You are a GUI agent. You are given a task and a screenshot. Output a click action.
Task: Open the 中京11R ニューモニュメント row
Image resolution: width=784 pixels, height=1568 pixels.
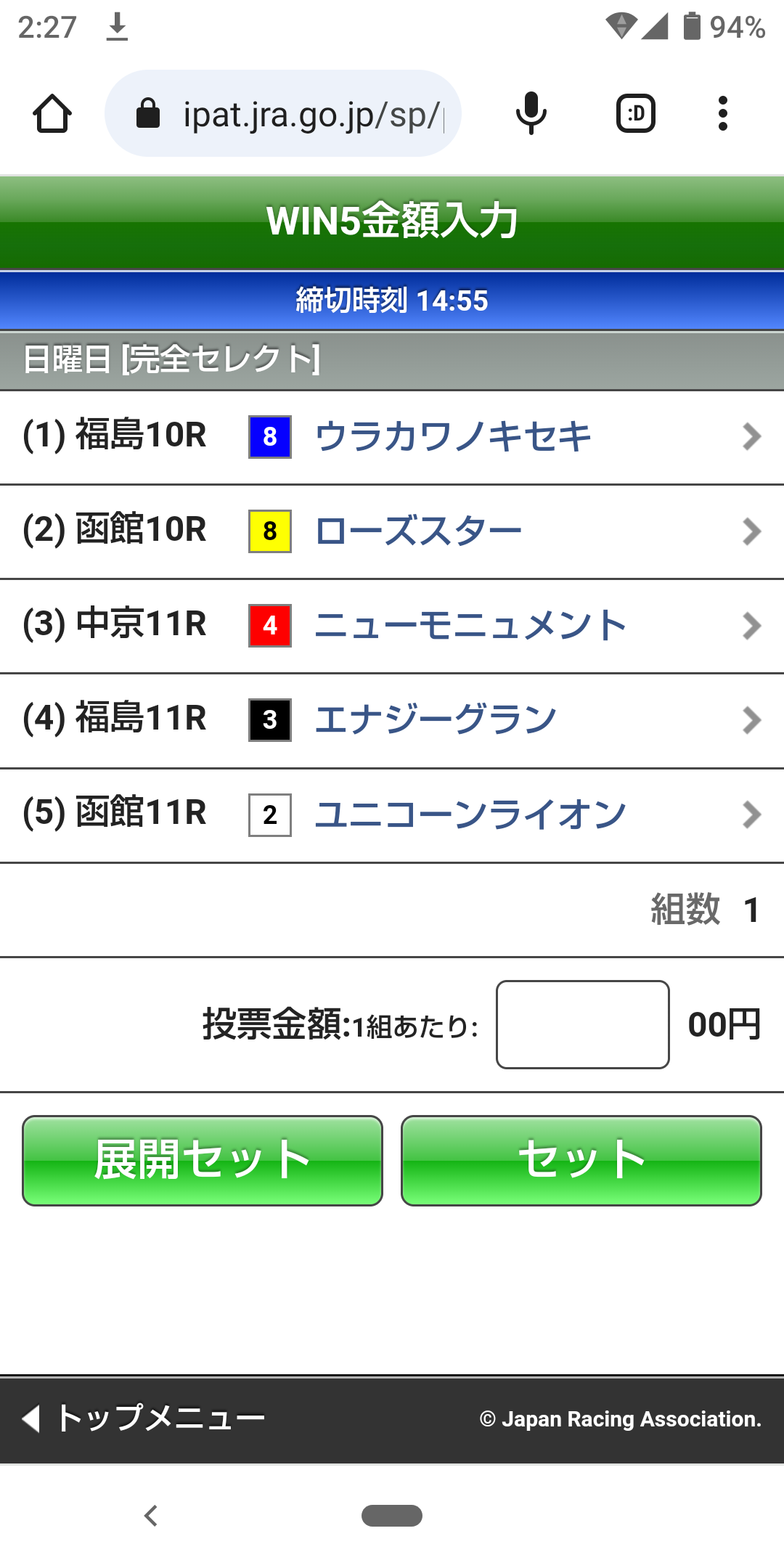click(x=392, y=626)
